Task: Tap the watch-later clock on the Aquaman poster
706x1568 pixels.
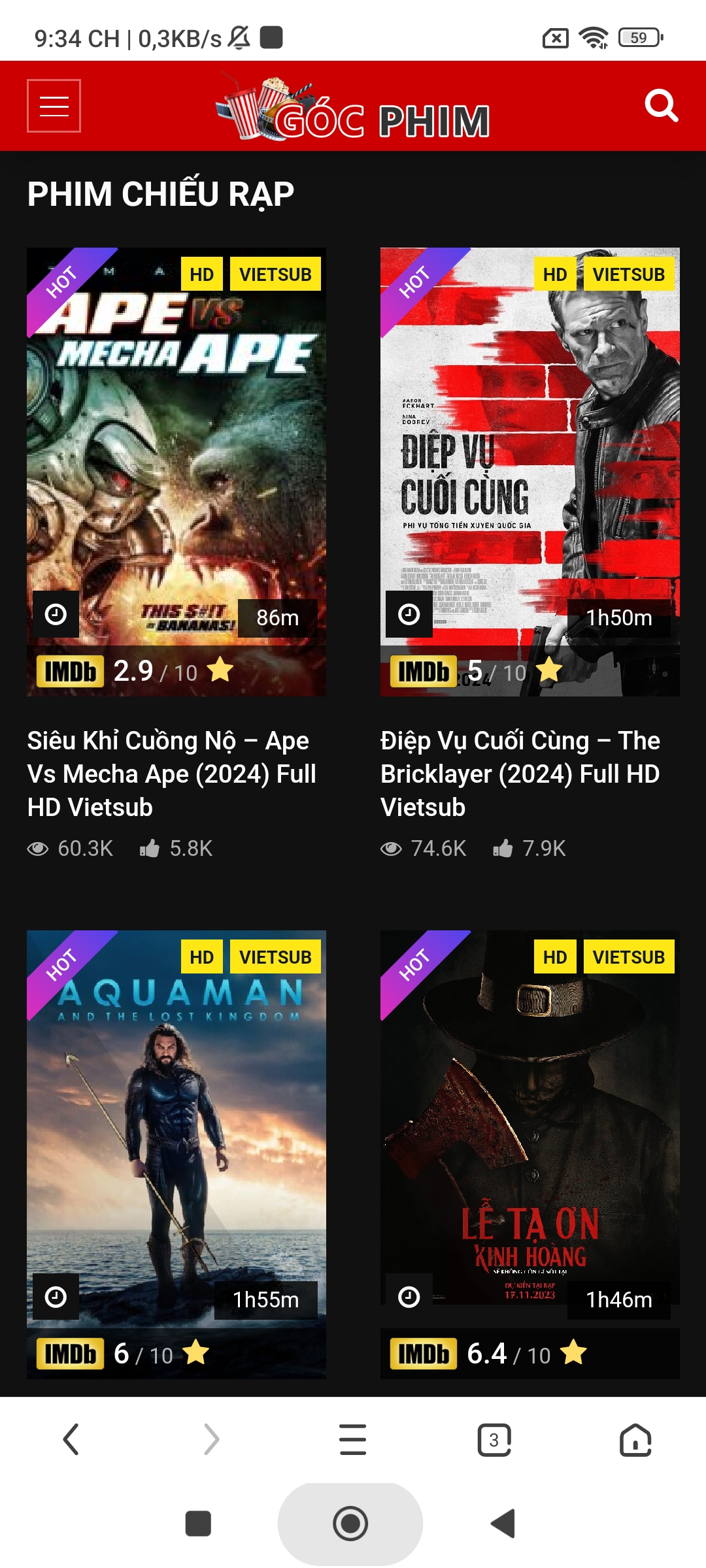Action: (x=56, y=1297)
